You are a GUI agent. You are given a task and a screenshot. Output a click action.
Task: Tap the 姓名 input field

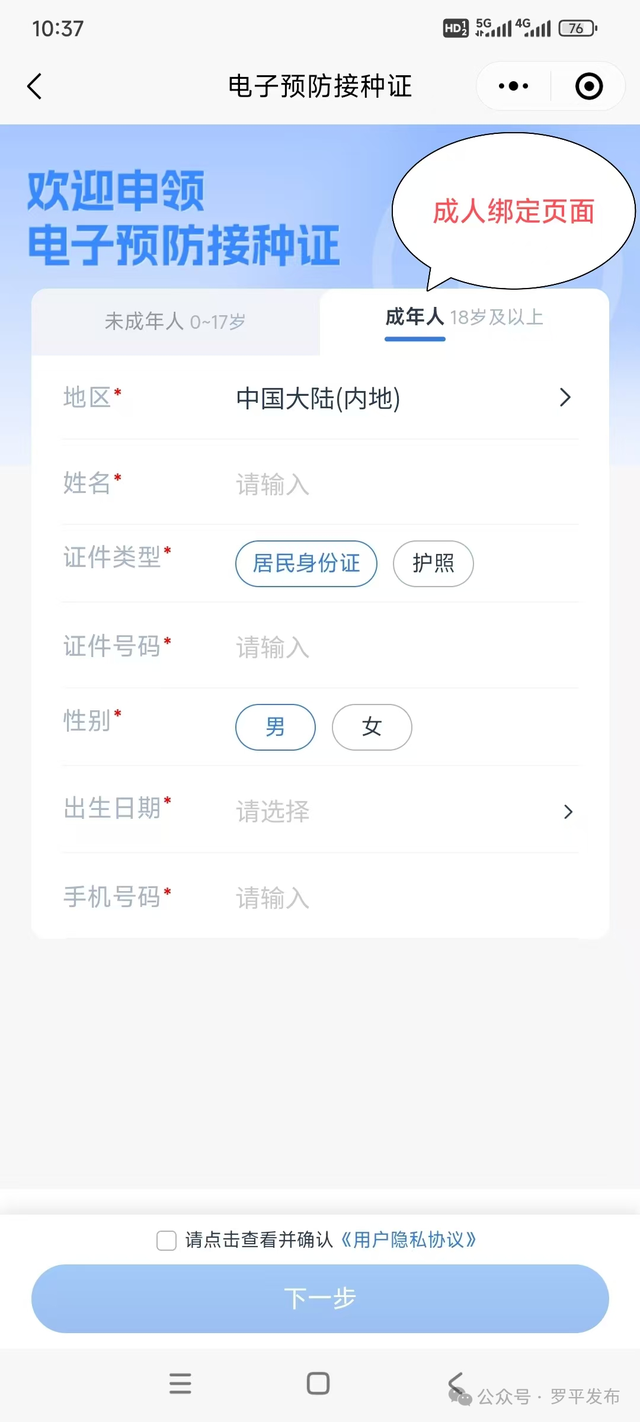(406, 485)
